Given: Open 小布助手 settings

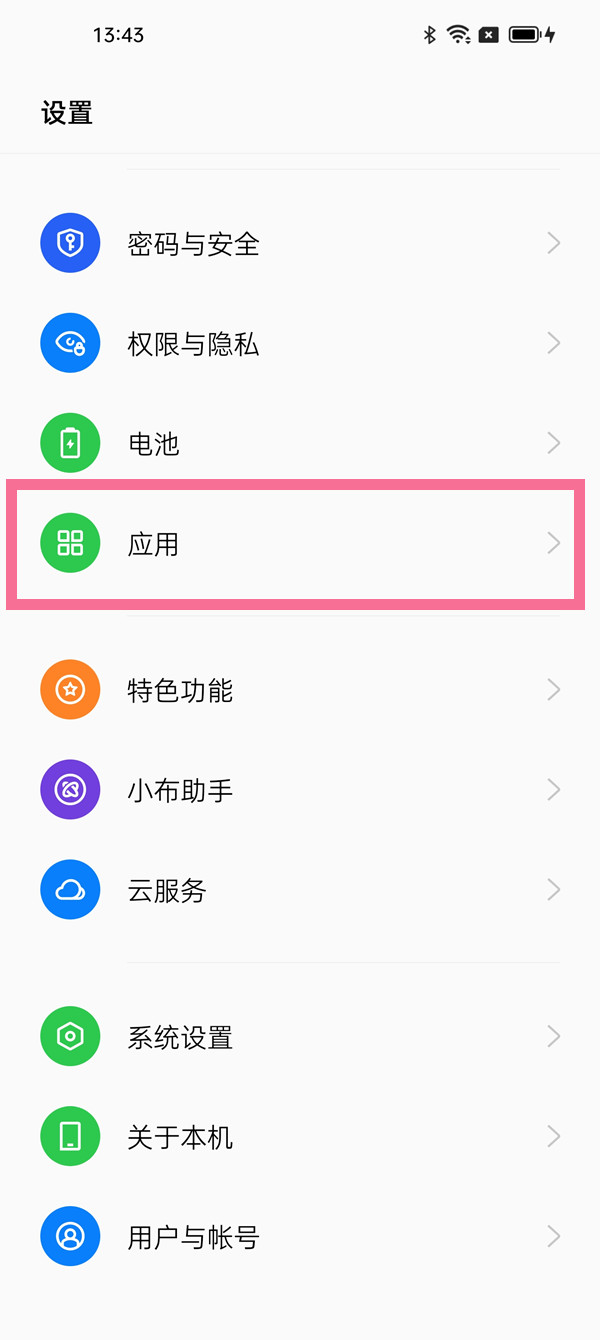Looking at the screenshot, I should point(300,790).
